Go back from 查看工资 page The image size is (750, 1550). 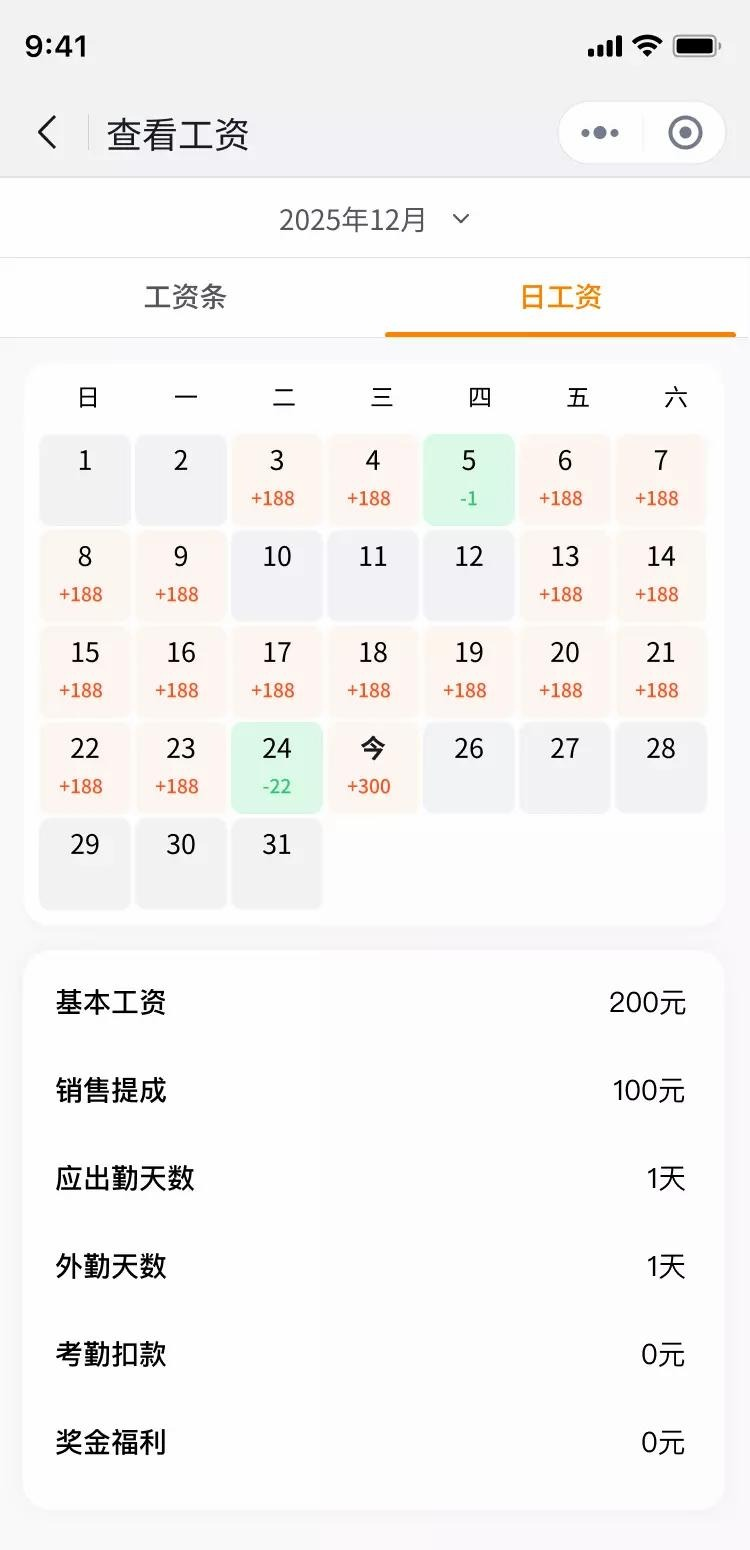[x=47, y=132]
